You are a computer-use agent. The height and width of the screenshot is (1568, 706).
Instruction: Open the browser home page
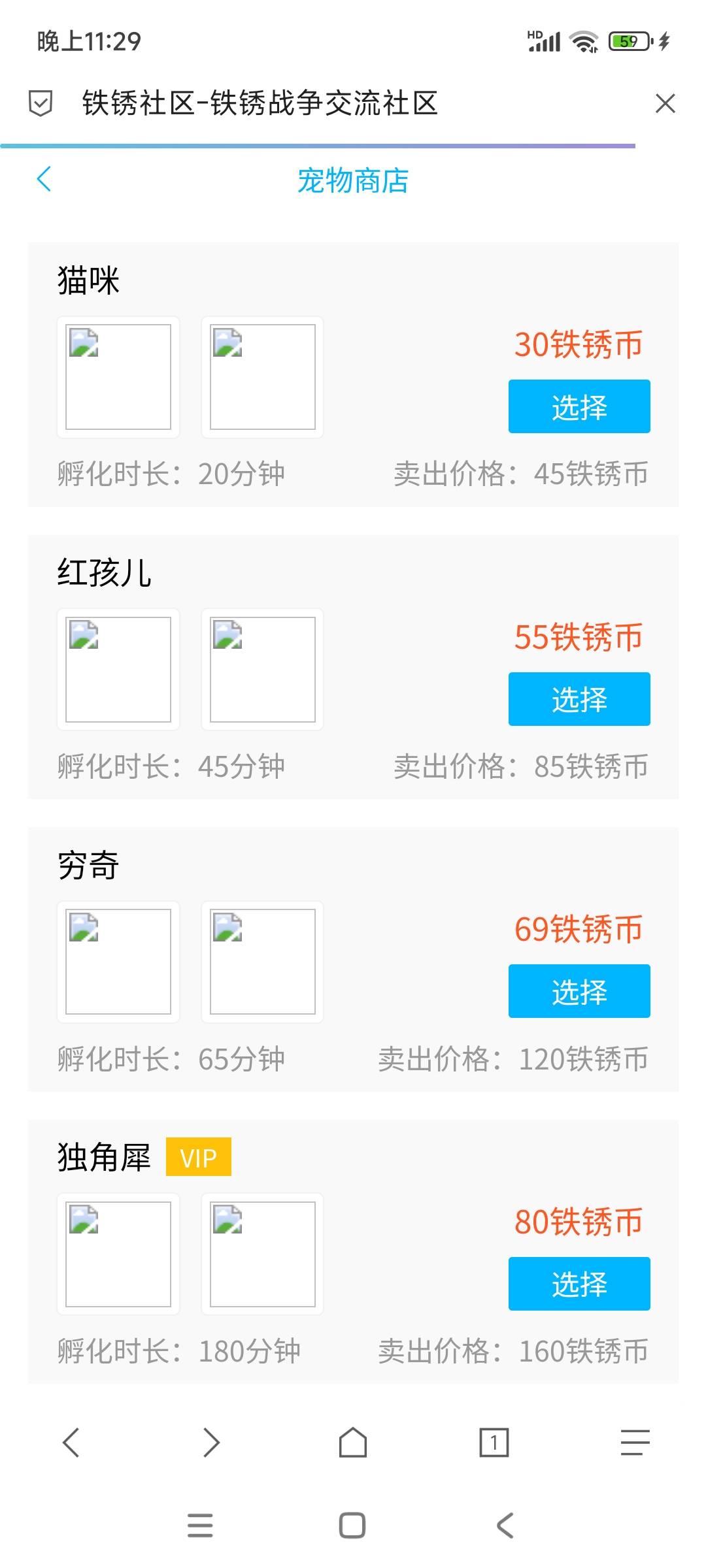click(x=352, y=1442)
